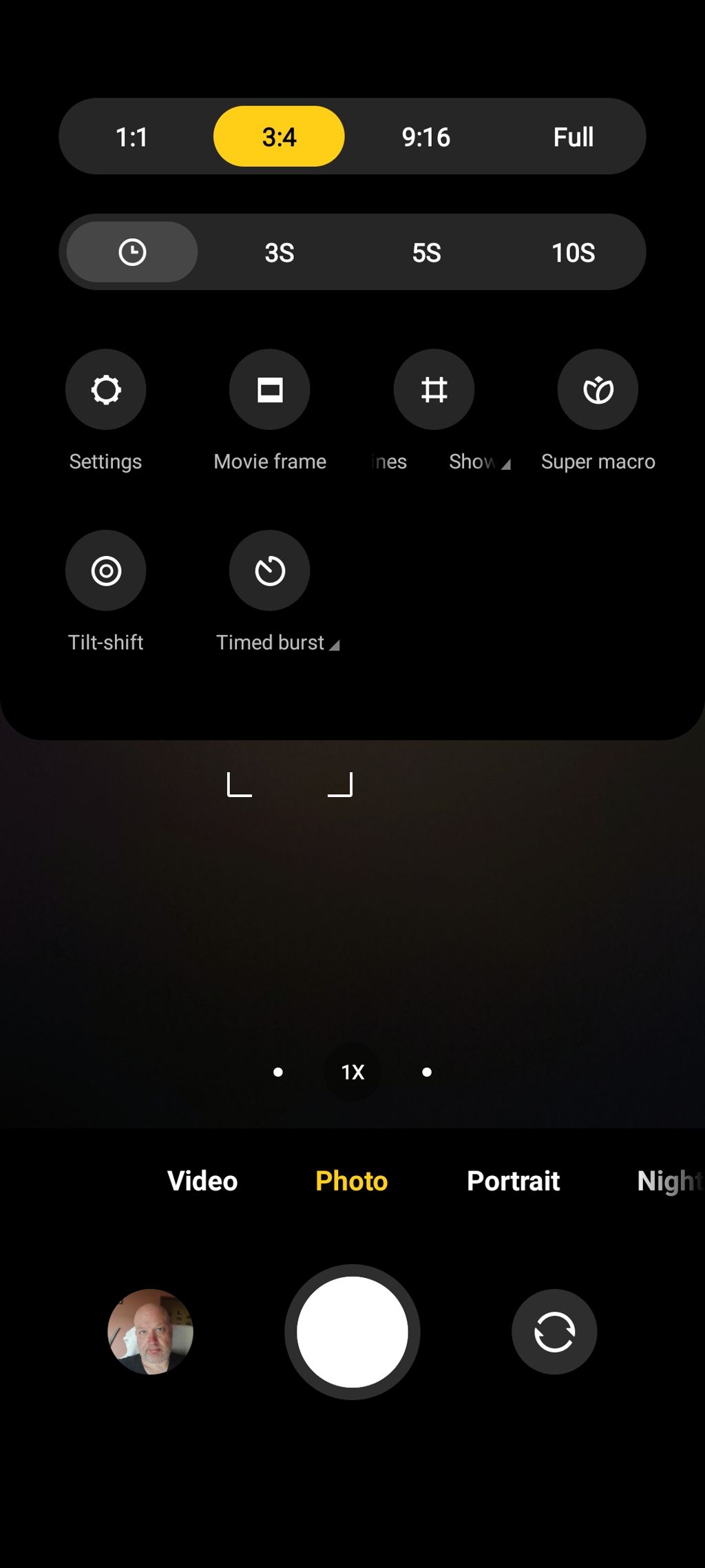Enable Tilt-shift effect
Screen dimensions: 705x1568
105,570
